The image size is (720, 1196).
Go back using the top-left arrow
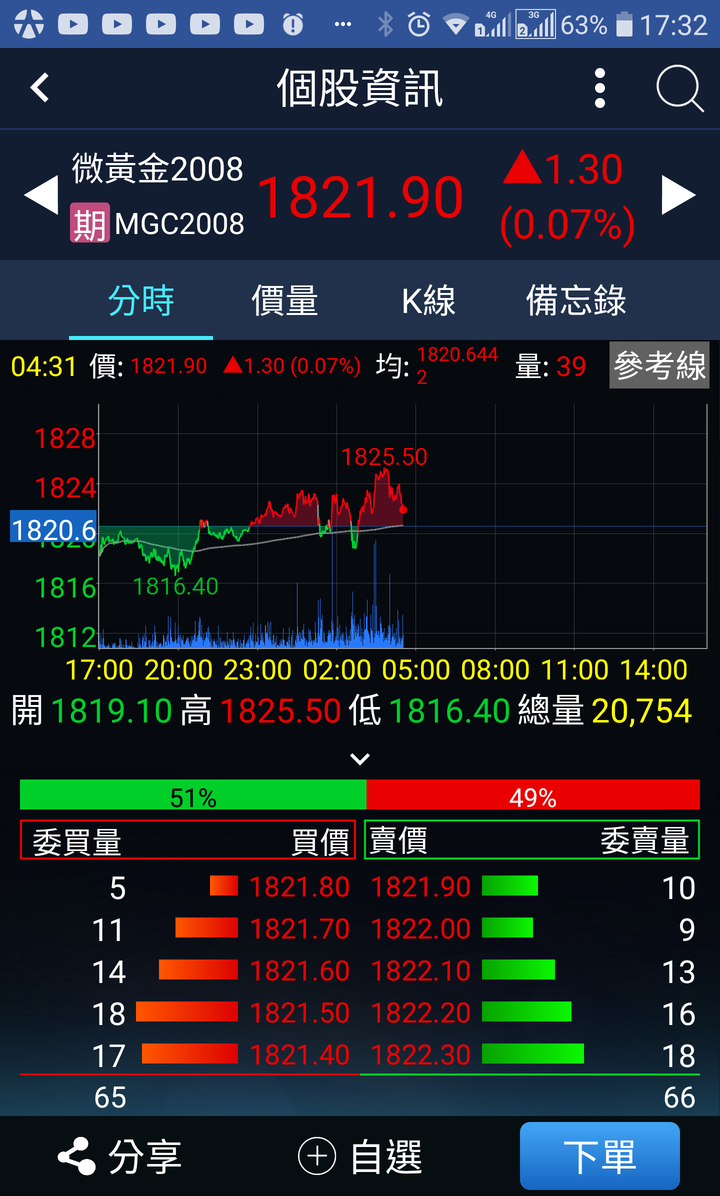40,88
